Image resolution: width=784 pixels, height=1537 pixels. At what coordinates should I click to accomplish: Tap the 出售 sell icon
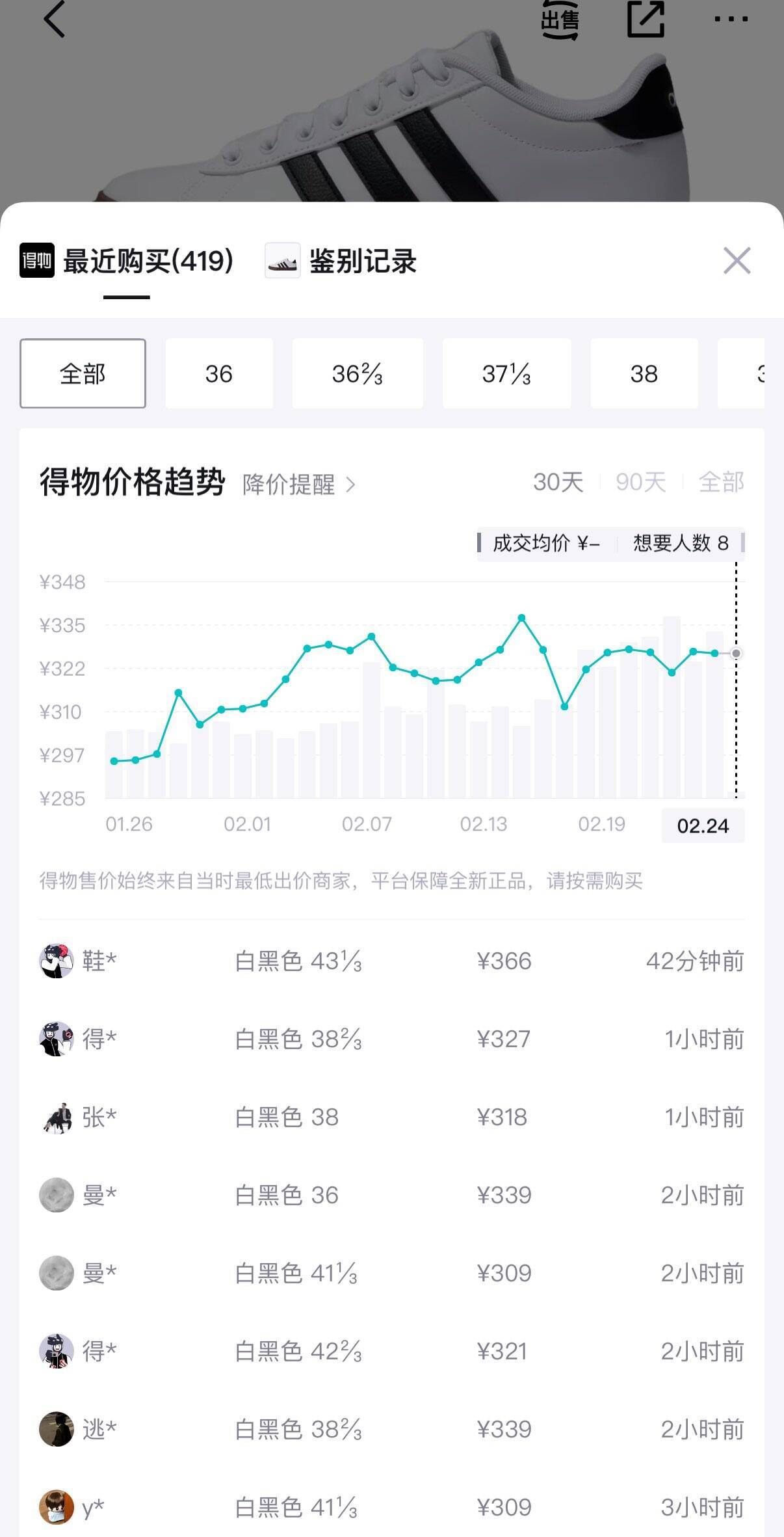pos(560,20)
